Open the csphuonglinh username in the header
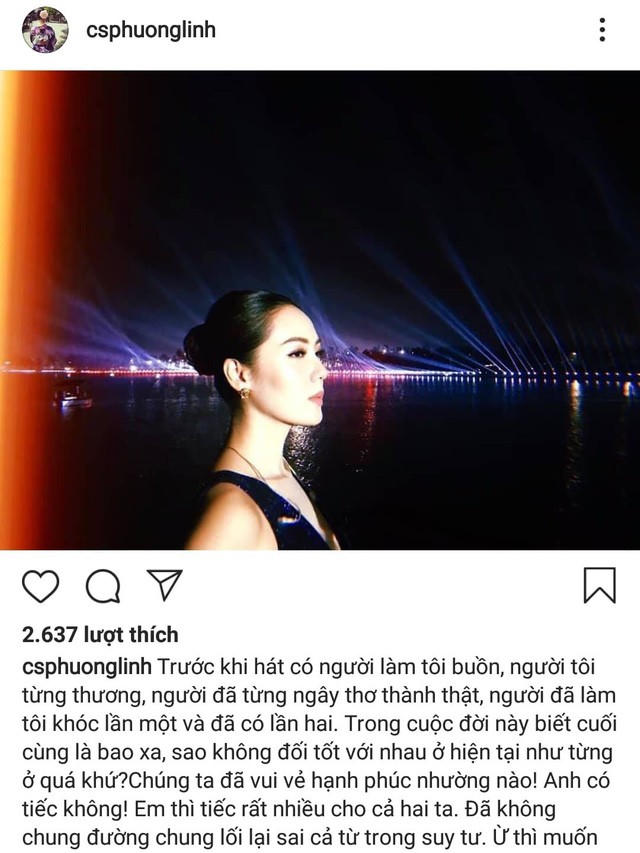This screenshot has width=640, height=853. [x=151, y=30]
